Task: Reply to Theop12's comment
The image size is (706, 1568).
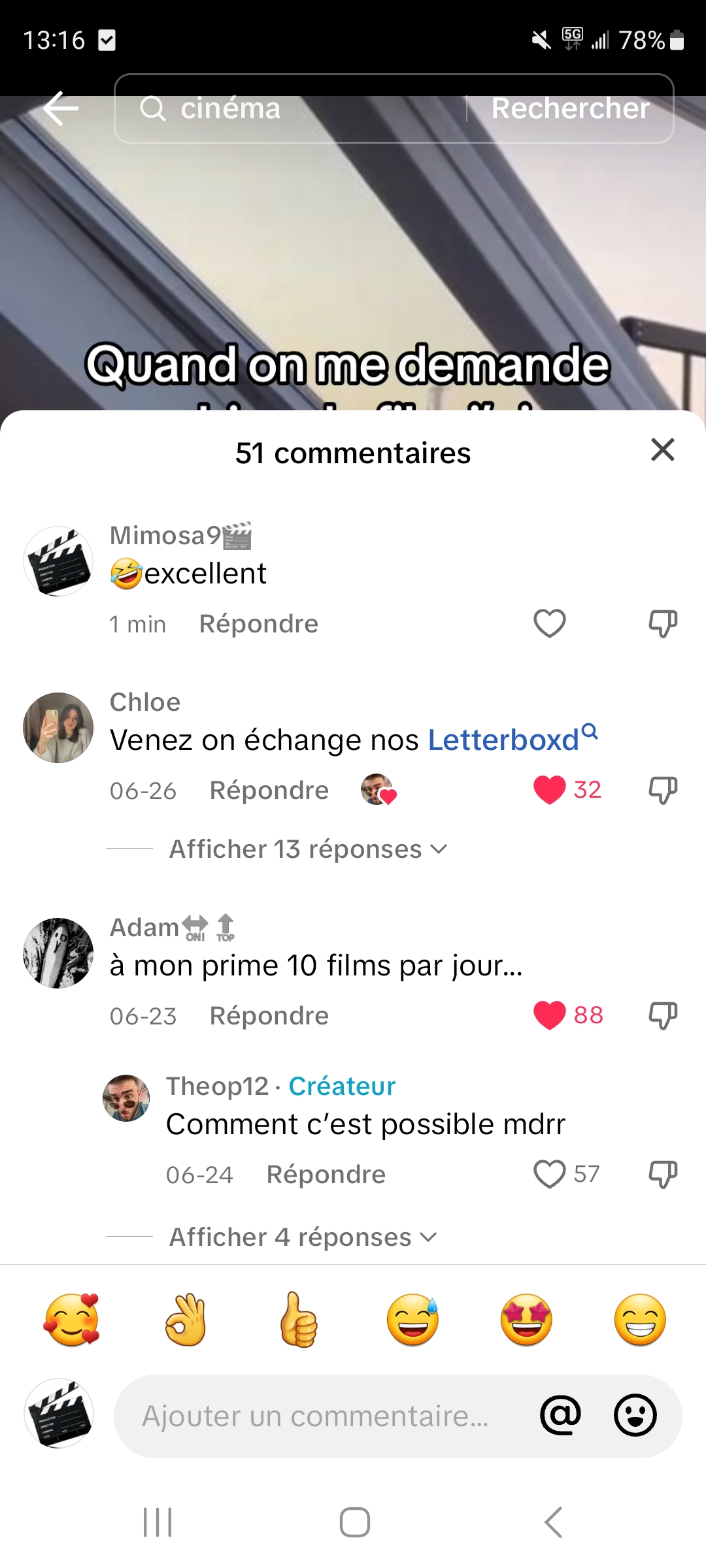Action: 326,1175
